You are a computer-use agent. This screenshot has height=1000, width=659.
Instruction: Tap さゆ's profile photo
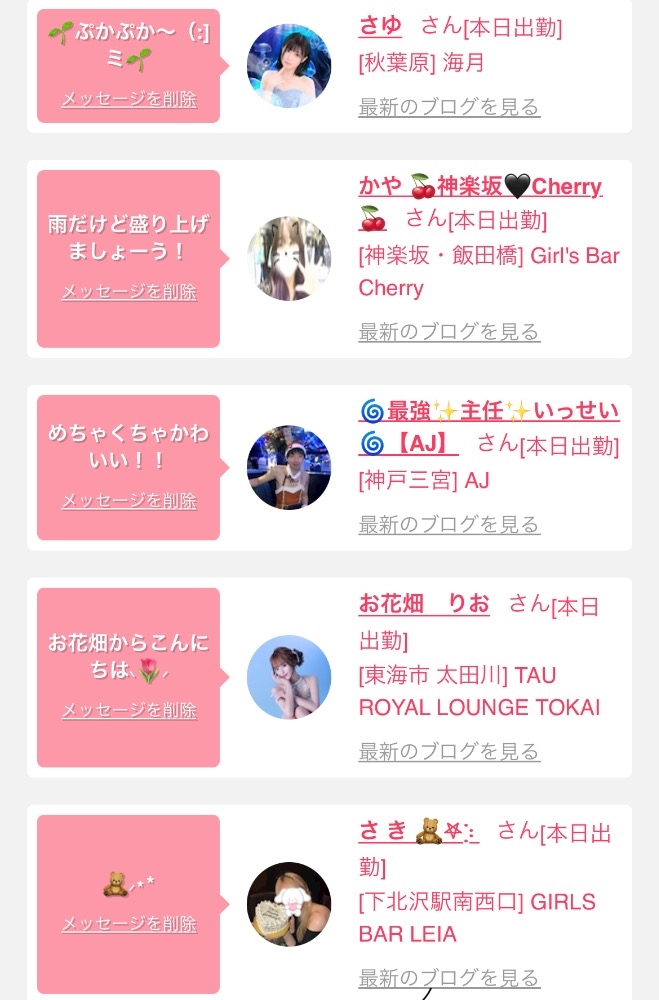(x=288, y=66)
